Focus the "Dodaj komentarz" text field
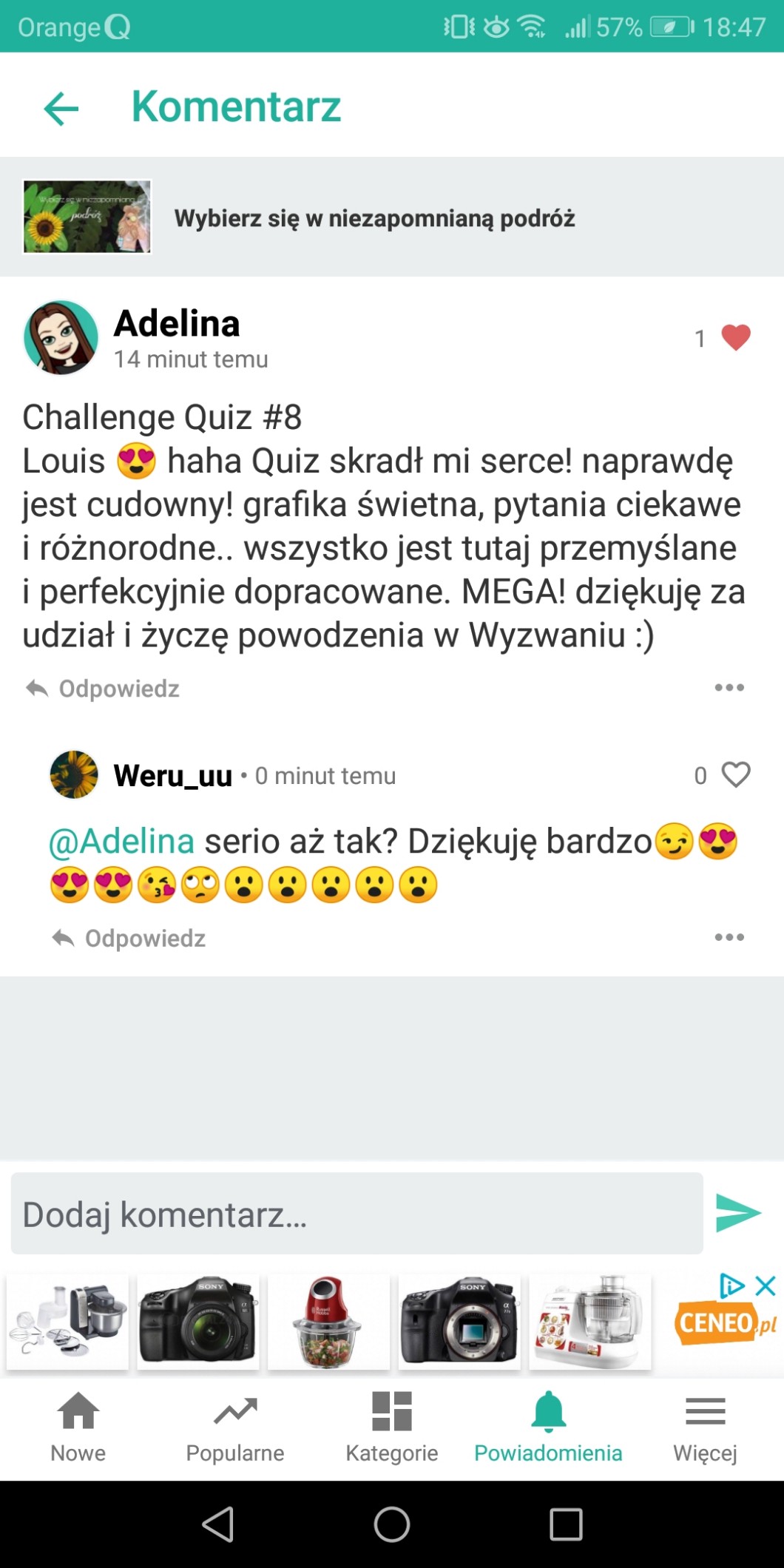Screen dimensions: 784x1568 pyautogui.click(x=356, y=1214)
